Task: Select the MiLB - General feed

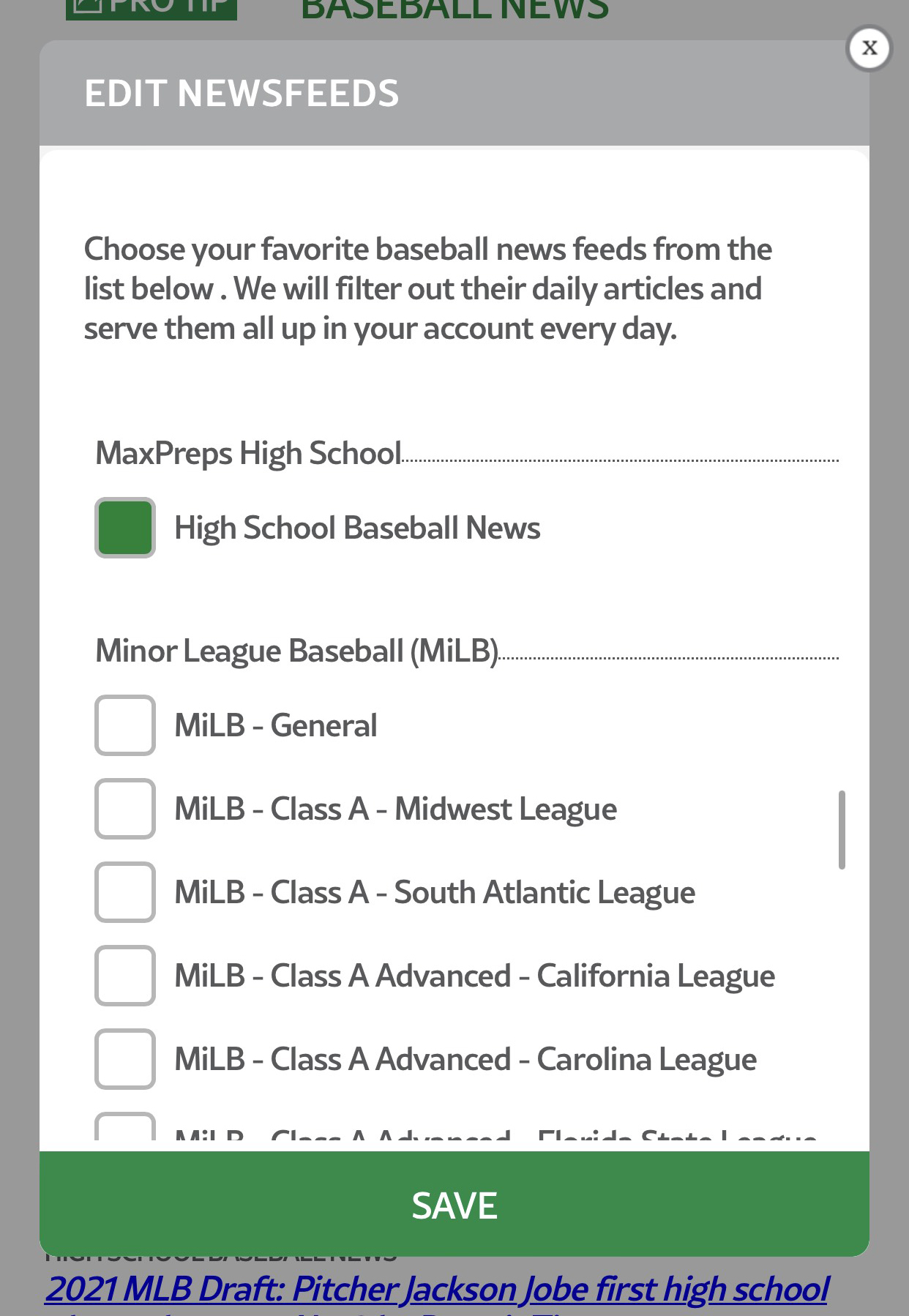Action: [125, 725]
